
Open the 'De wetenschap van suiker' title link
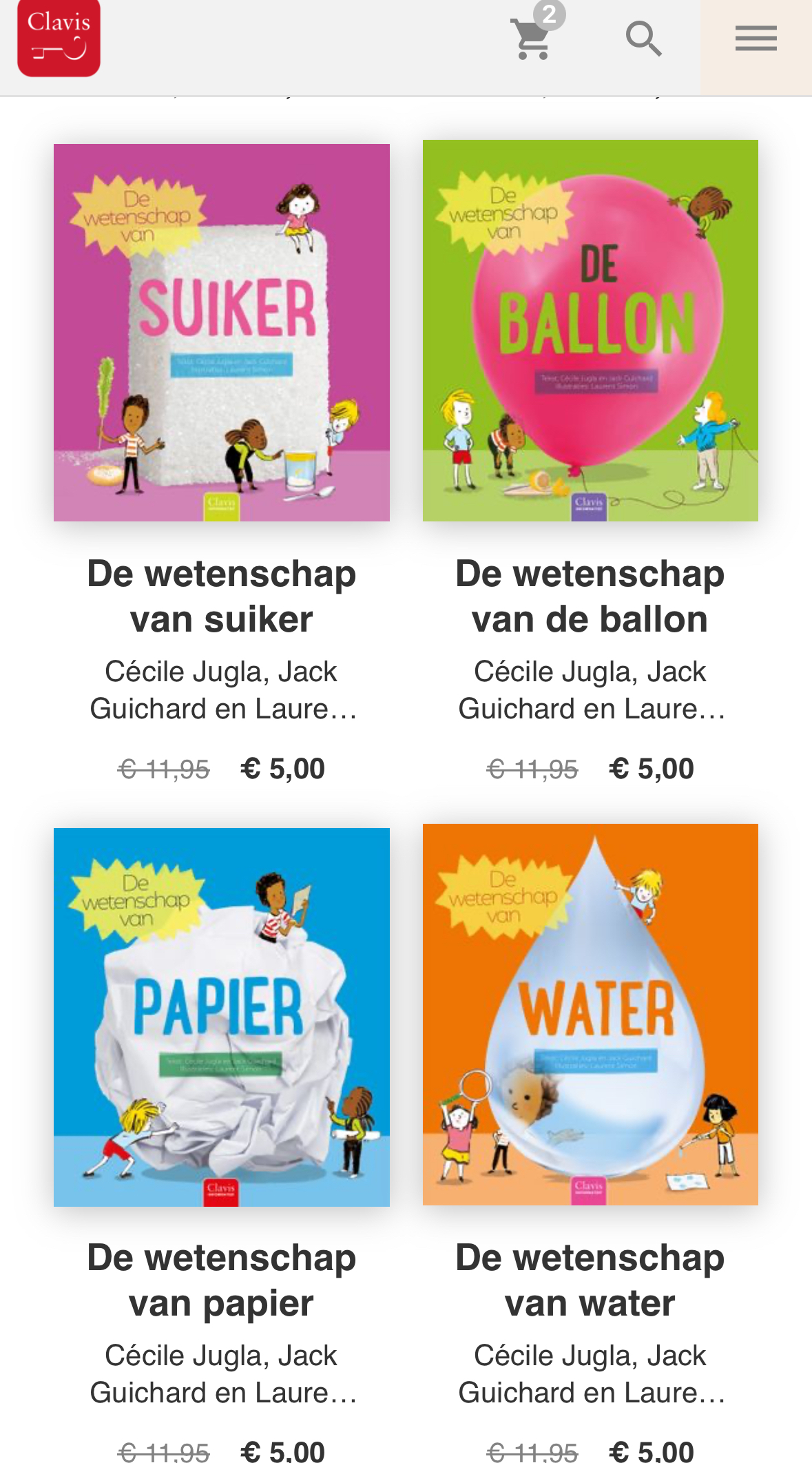[222, 595]
